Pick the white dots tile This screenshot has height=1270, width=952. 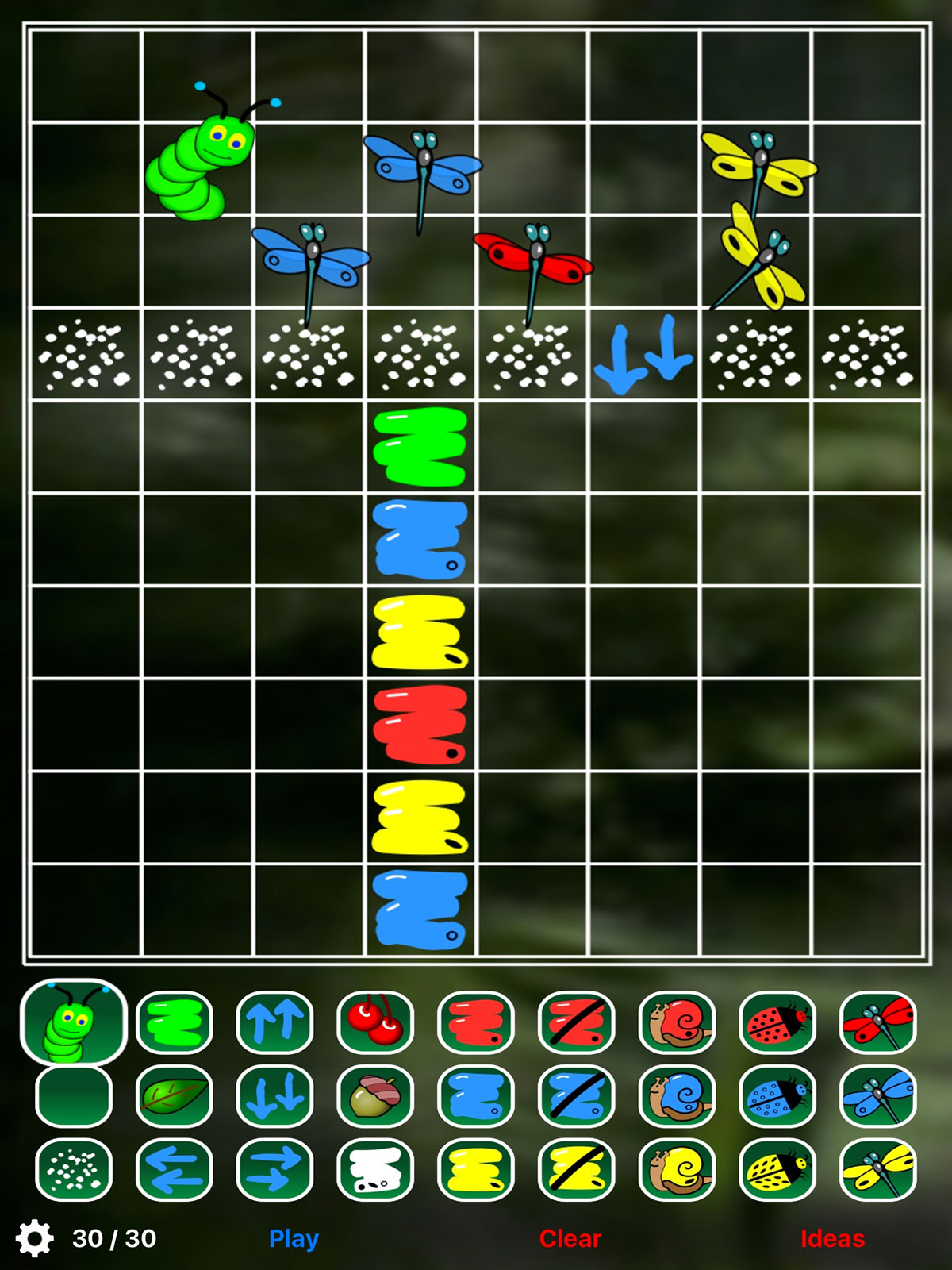pos(74,1170)
